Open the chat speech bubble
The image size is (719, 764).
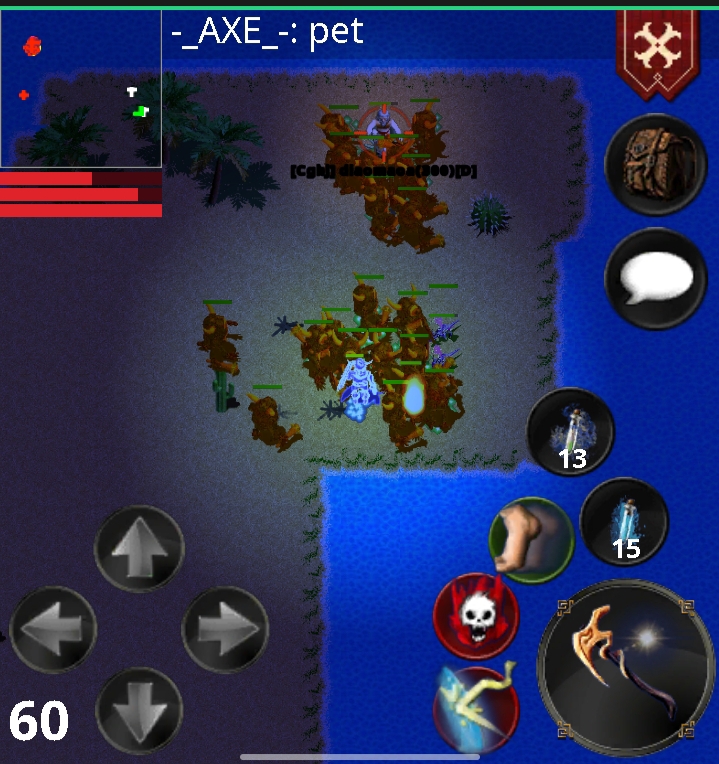coord(656,279)
